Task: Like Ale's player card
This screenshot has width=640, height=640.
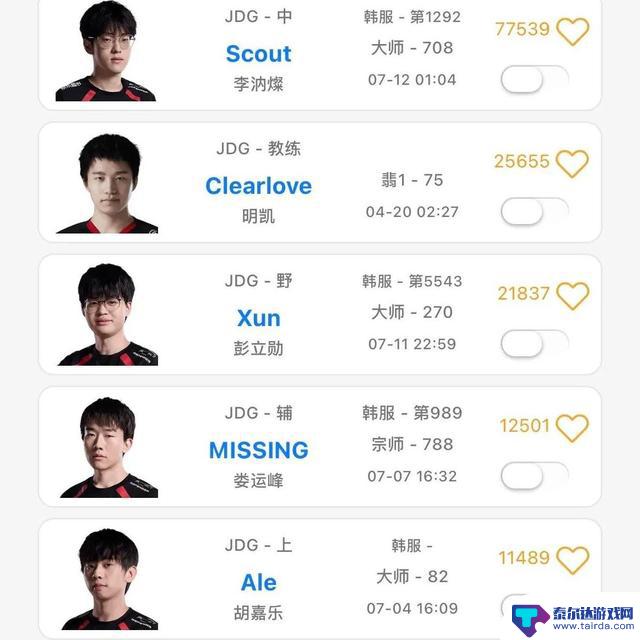Action: pyautogui.click(x=572, y=559)
